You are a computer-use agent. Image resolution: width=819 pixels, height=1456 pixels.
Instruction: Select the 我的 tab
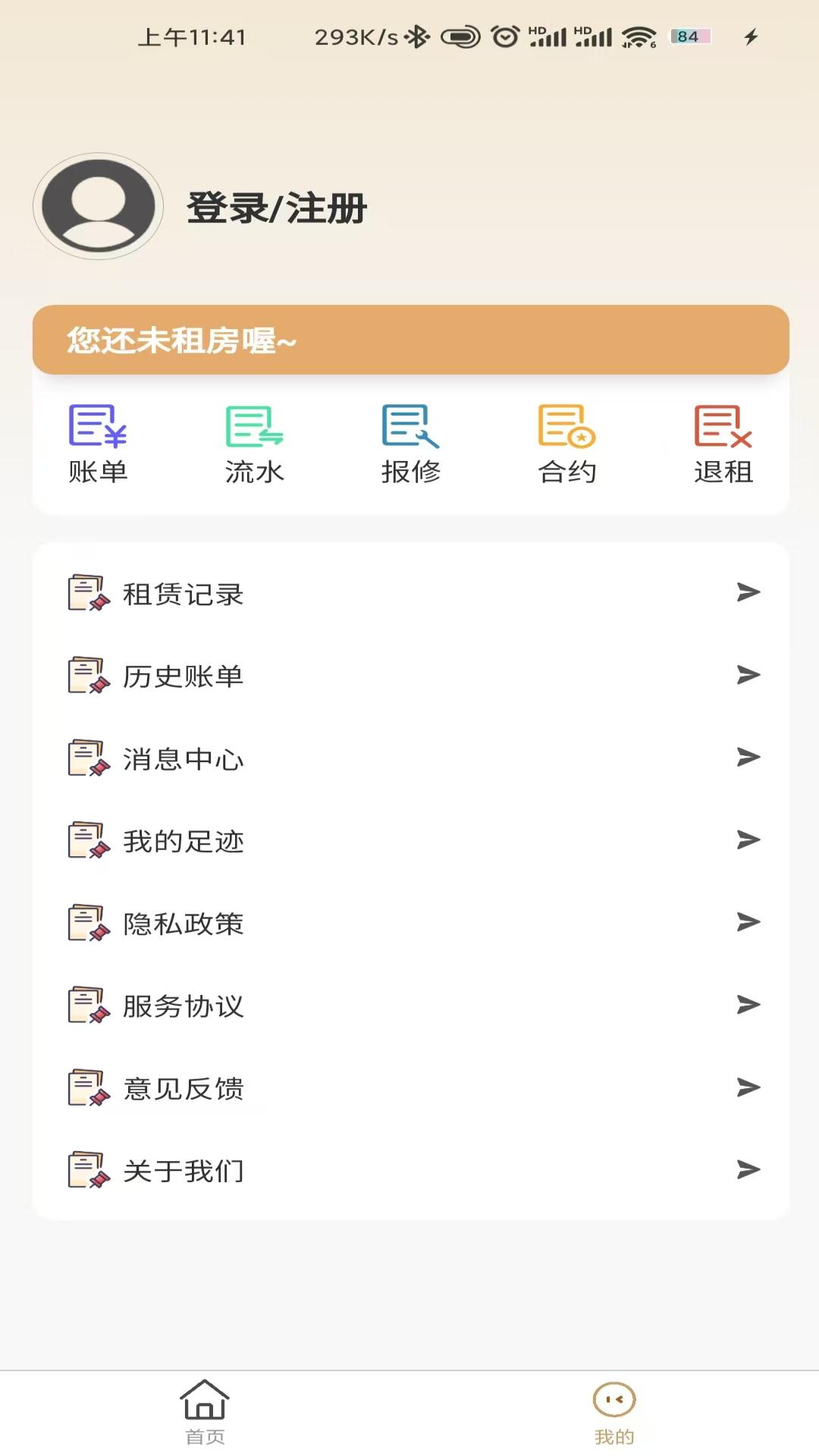614,1412
